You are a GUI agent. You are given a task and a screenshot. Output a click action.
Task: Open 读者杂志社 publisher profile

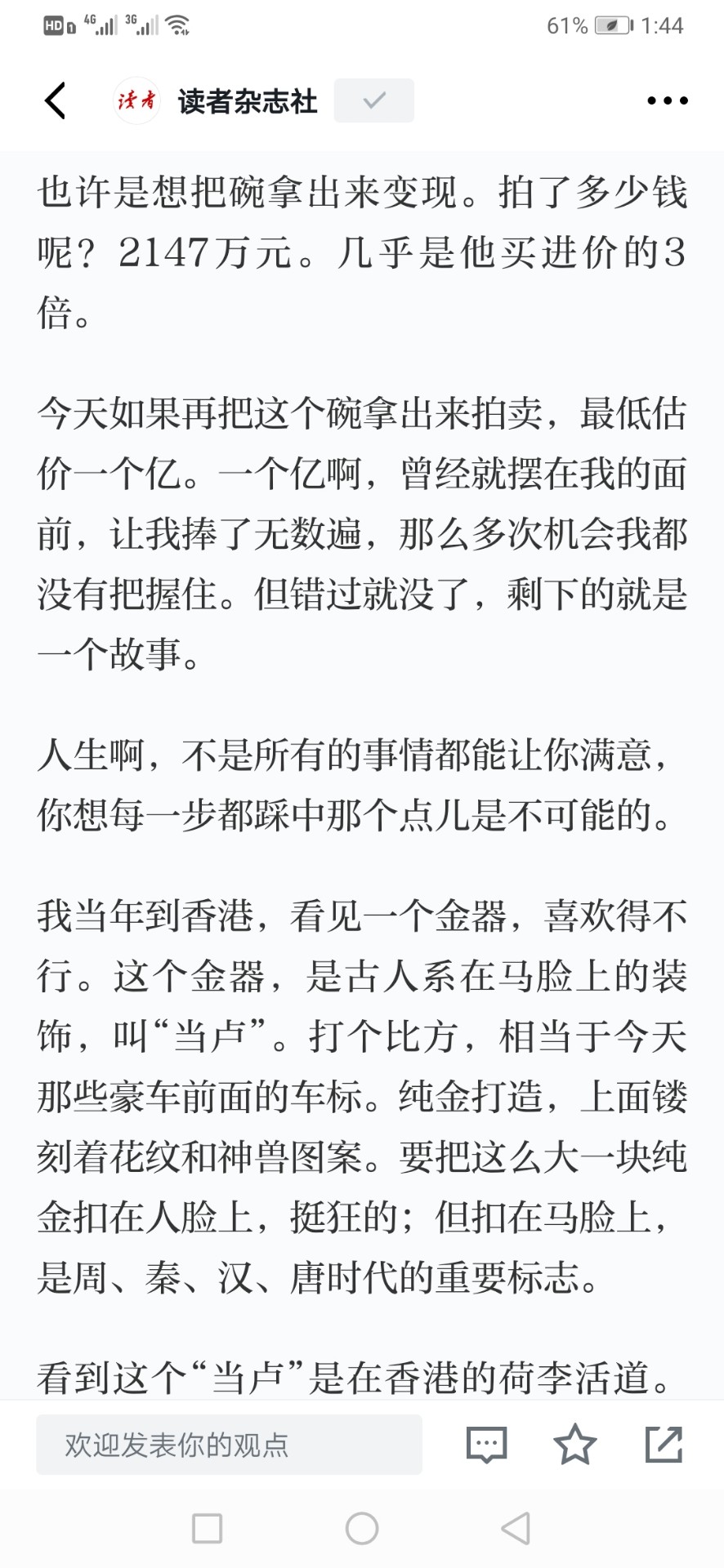pos(216,100)
